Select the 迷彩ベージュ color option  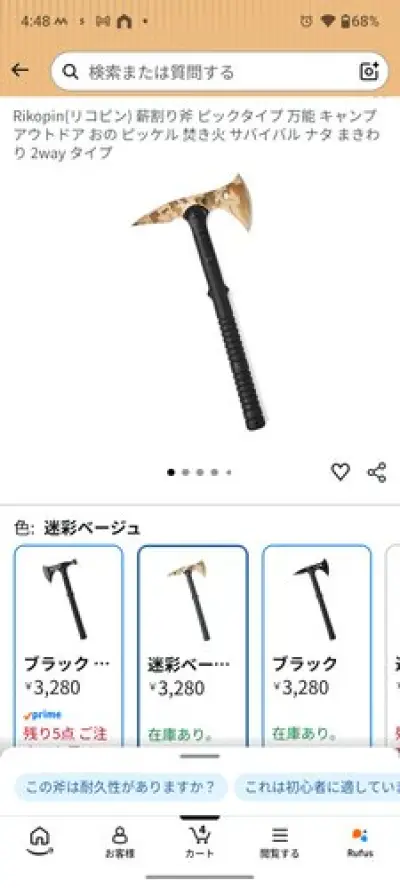click(193, 646)
